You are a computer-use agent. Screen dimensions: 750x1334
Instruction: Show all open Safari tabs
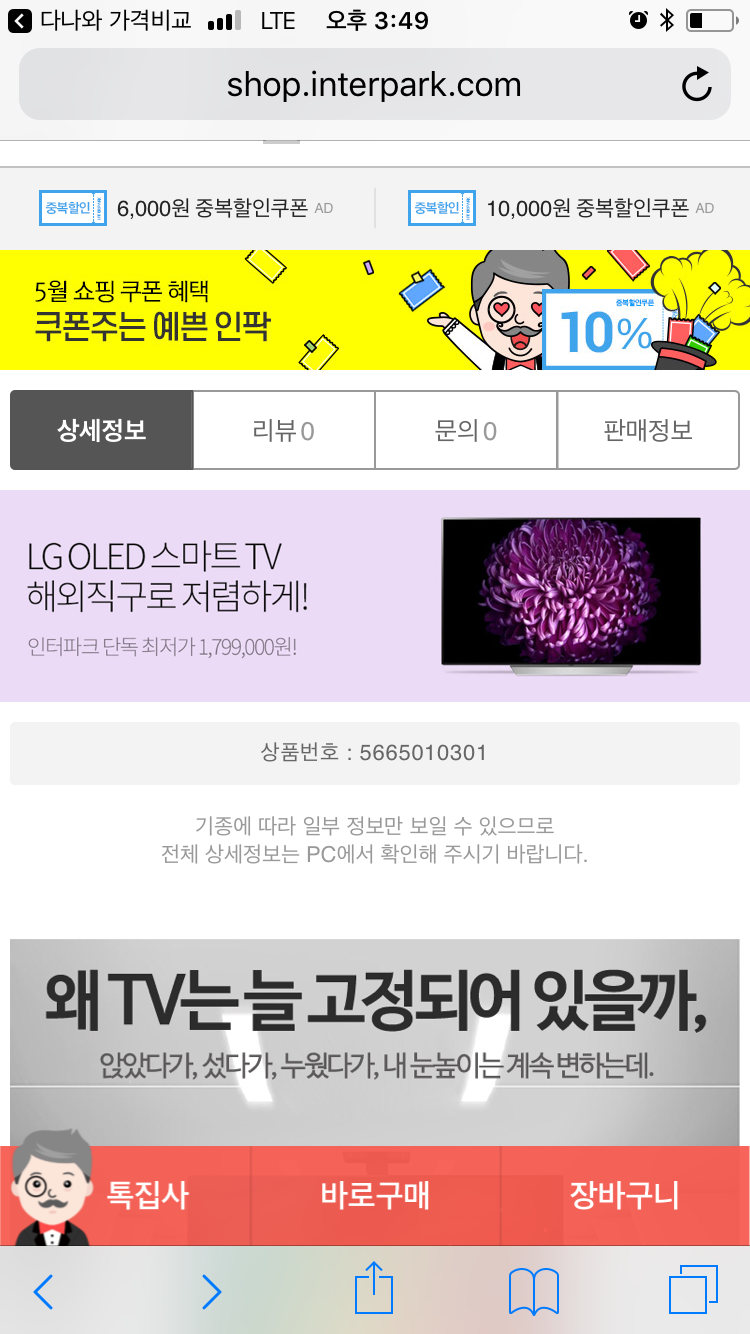pos(693,1290)
